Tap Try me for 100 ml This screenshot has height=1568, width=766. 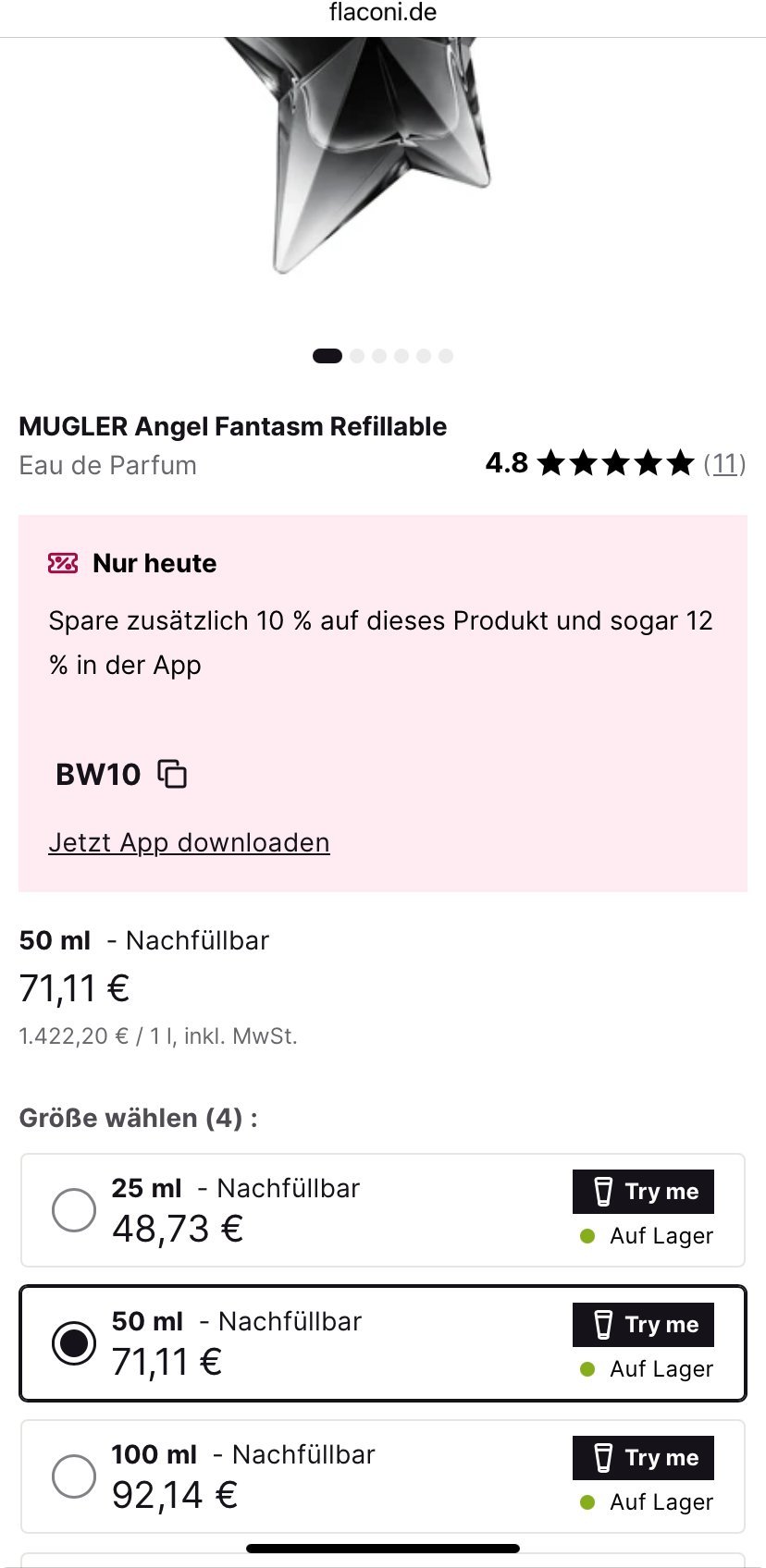[643, 1458]
